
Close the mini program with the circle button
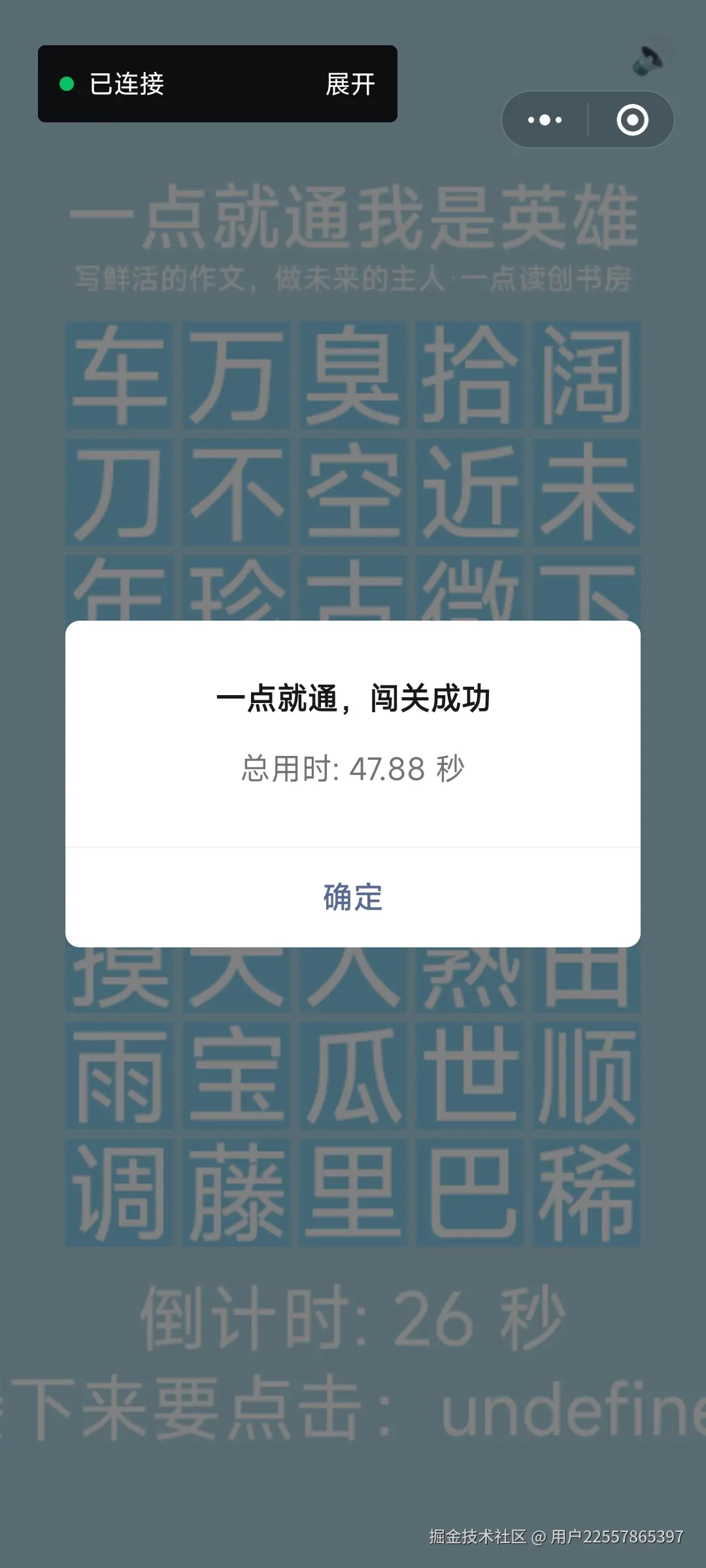click(x=632, y=120)
